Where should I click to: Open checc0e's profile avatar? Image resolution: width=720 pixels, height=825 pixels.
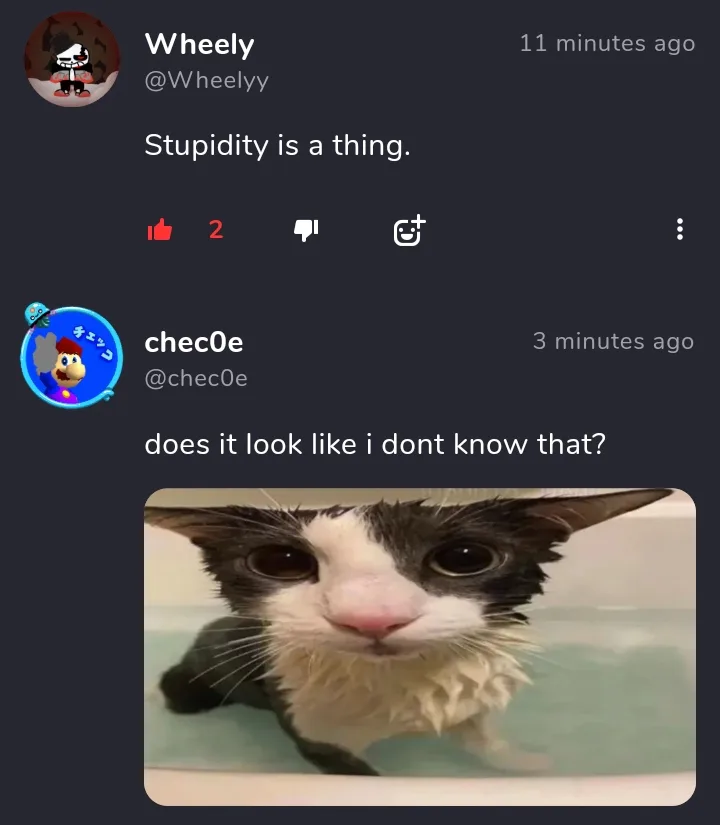click(71, 358)
